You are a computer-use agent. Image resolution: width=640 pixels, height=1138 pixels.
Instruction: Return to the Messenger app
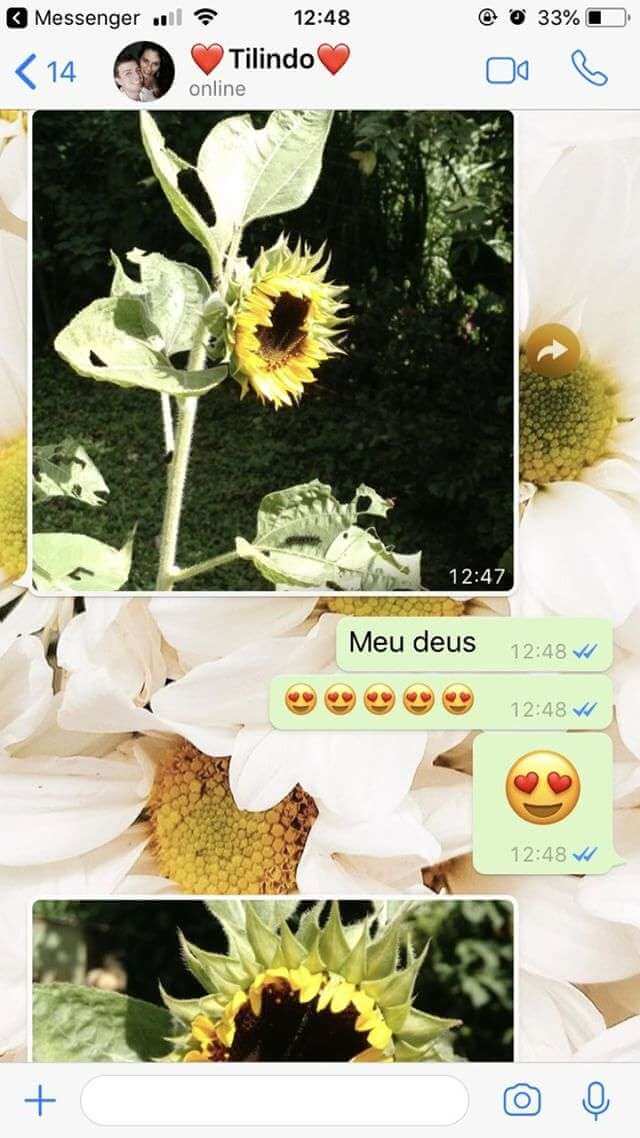coord(73,17)
